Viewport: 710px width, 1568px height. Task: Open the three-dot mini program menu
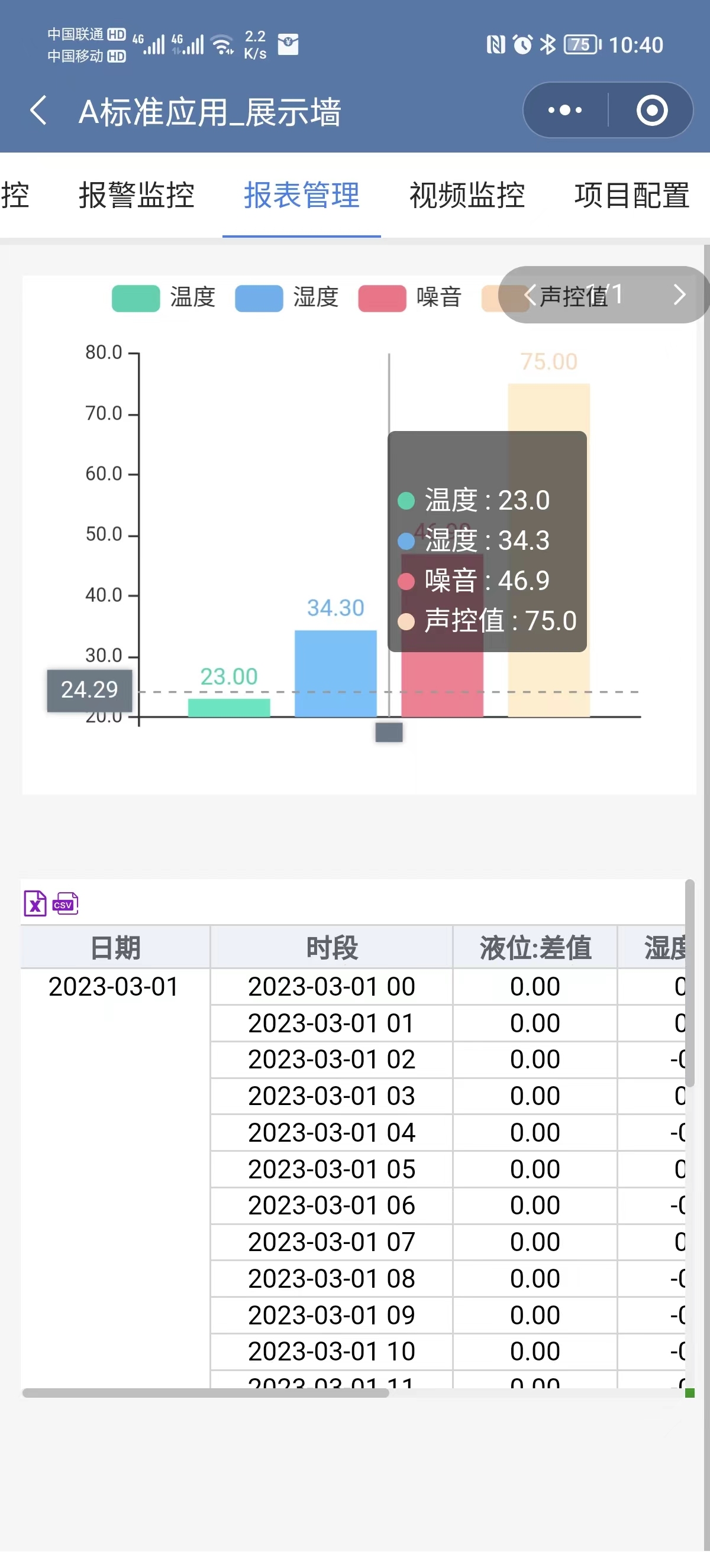coord(565,111)
